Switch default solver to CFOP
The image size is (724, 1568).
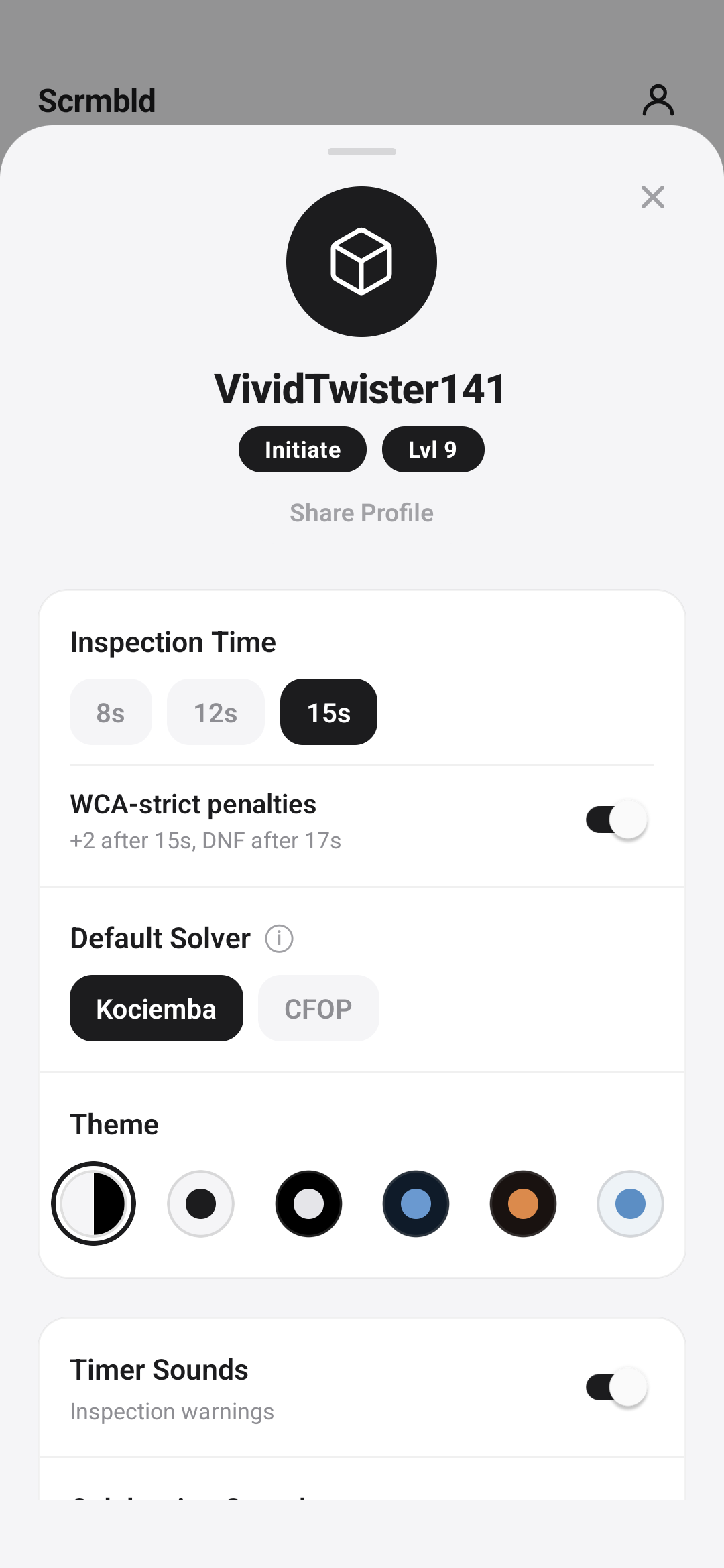pos(318,1008)
